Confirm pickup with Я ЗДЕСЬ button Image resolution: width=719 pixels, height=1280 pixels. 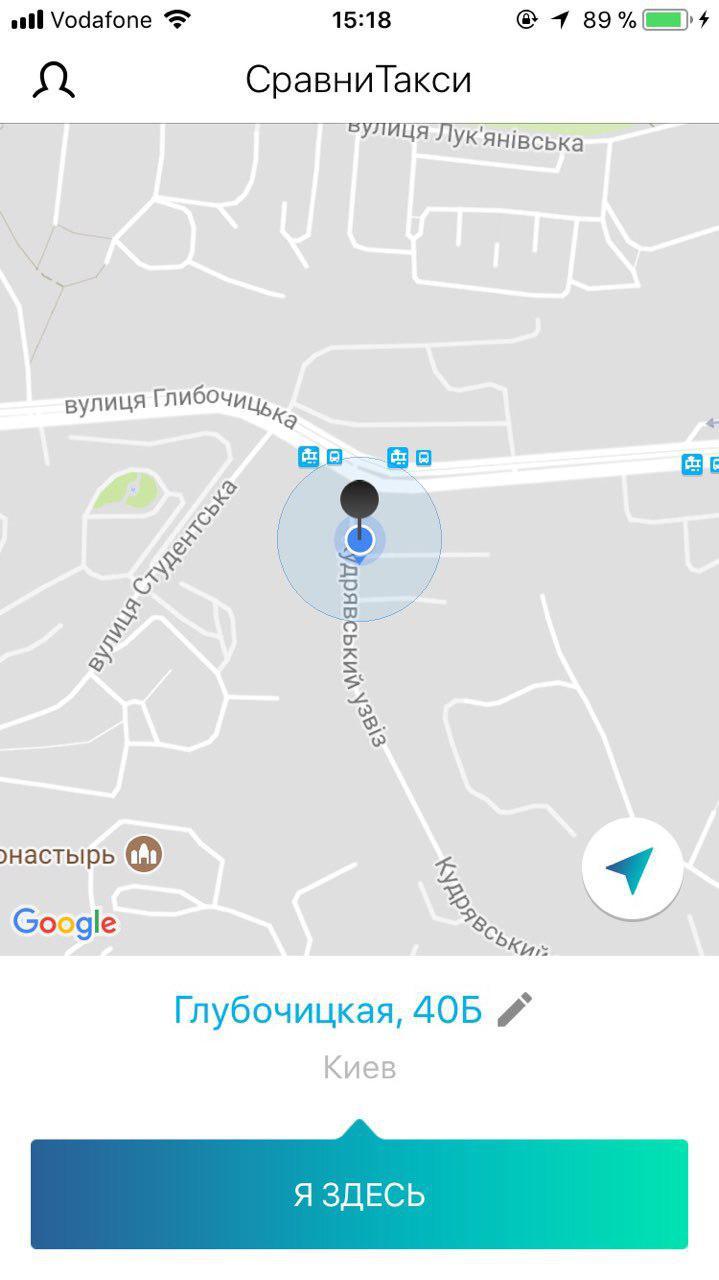359,1194
